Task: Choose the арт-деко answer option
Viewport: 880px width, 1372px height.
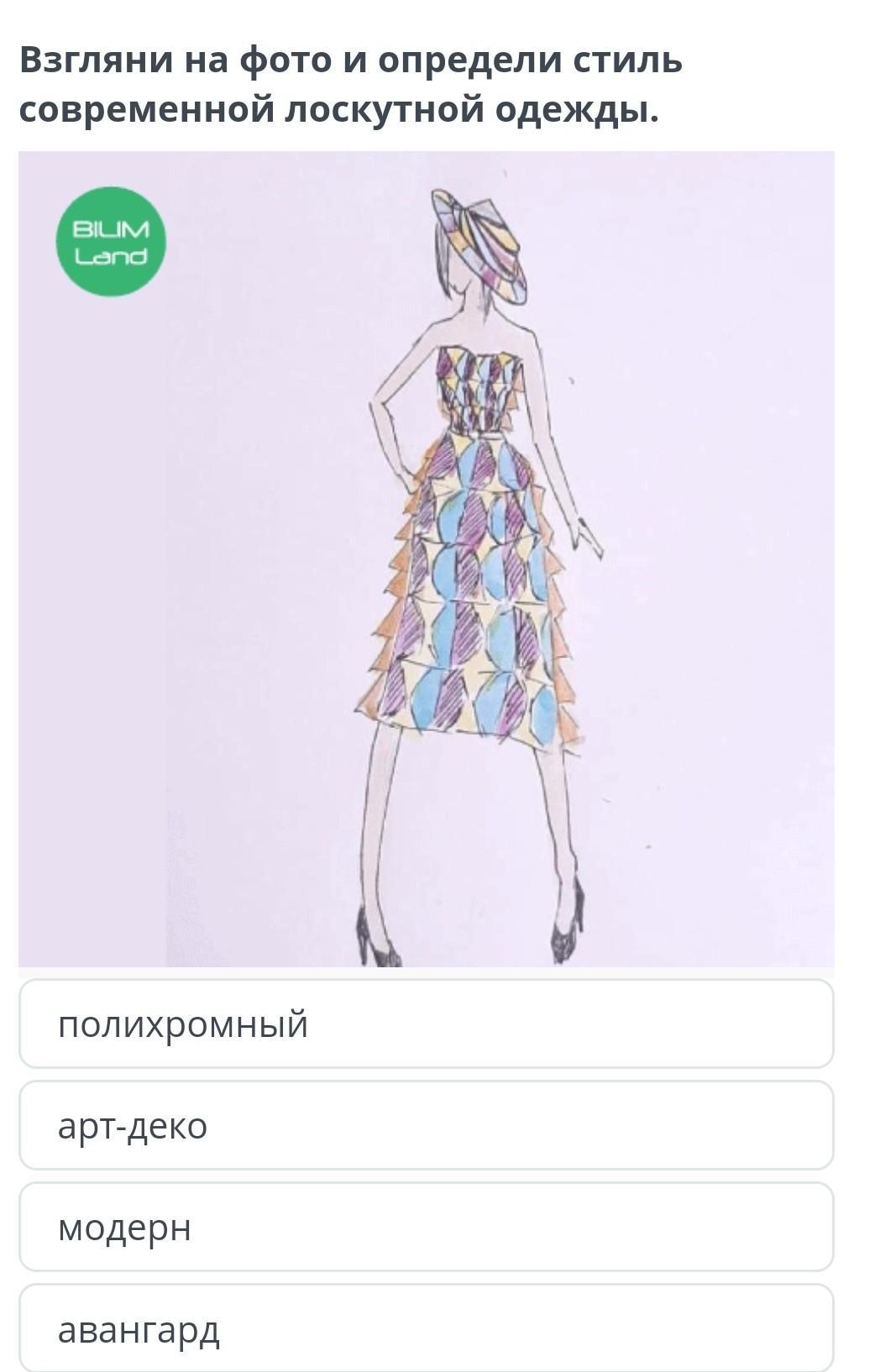Action: click(x=426, y=1125)
